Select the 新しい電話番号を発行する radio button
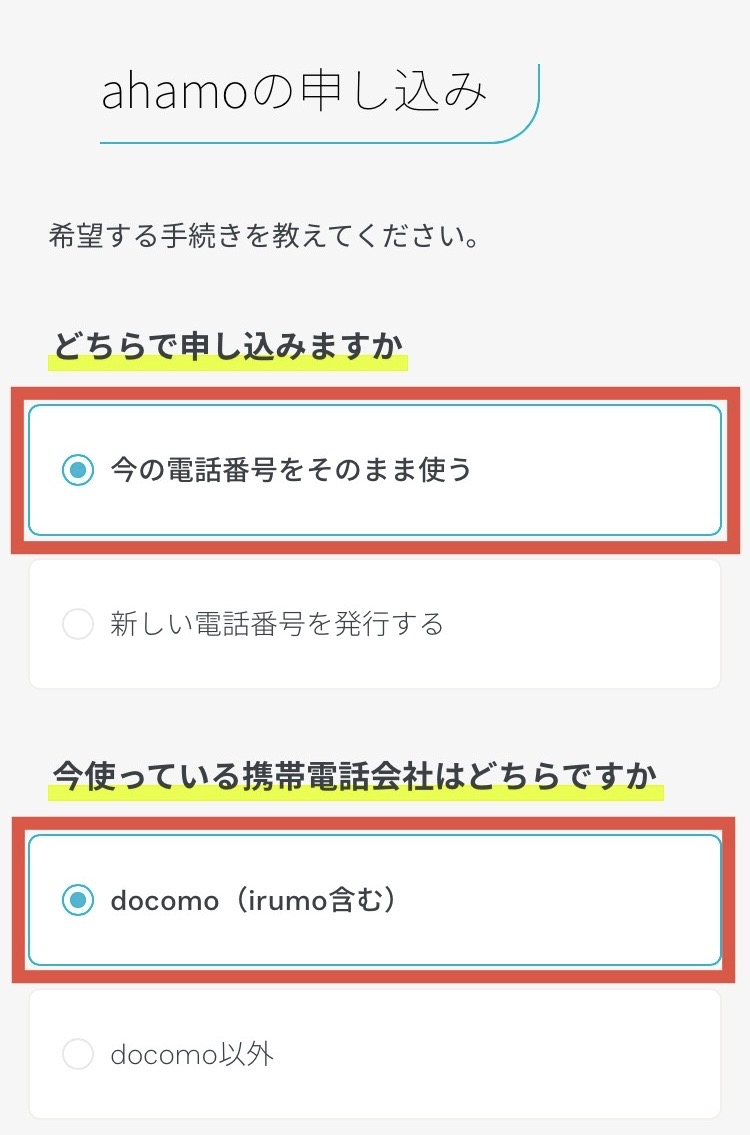 (x=78, y=623)
